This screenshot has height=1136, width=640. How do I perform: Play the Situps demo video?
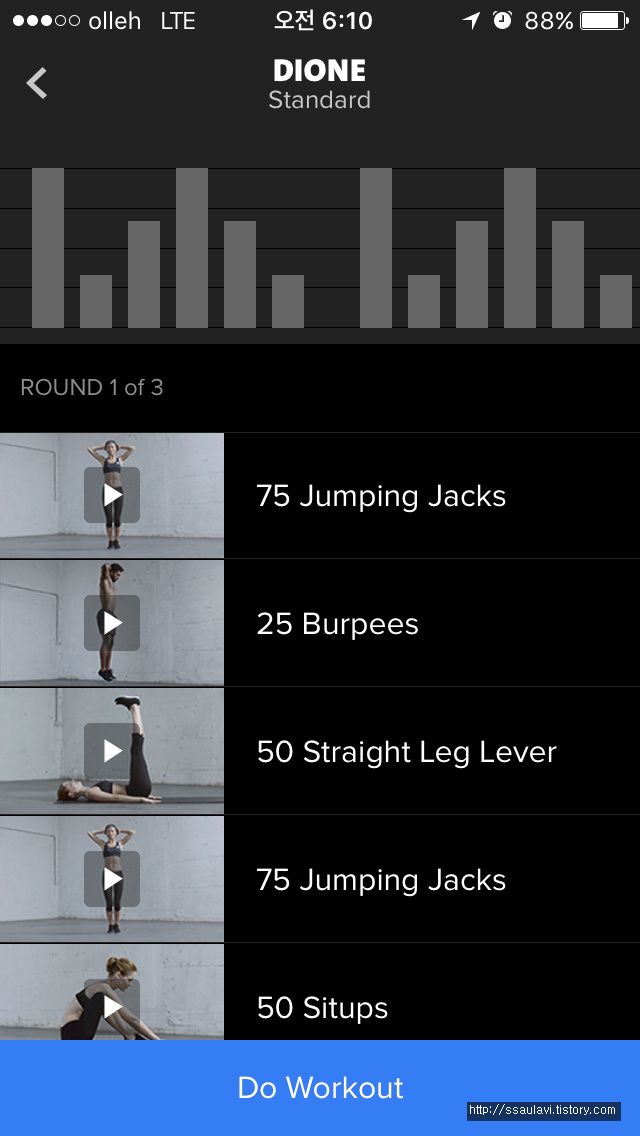[x=112, y=1007]
